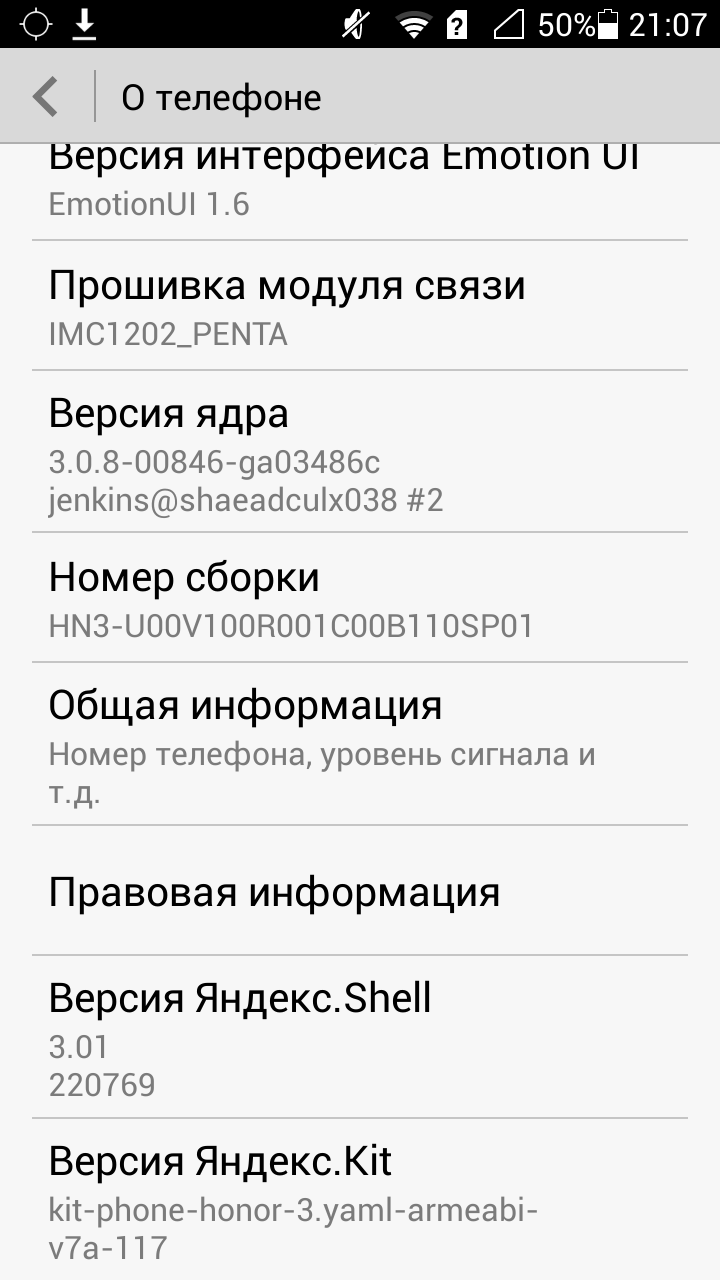The height and width of the screenshot is (1280, 720).
Task: Tap the Версия Яндекс.Shell row
Action: [360, 1037]
